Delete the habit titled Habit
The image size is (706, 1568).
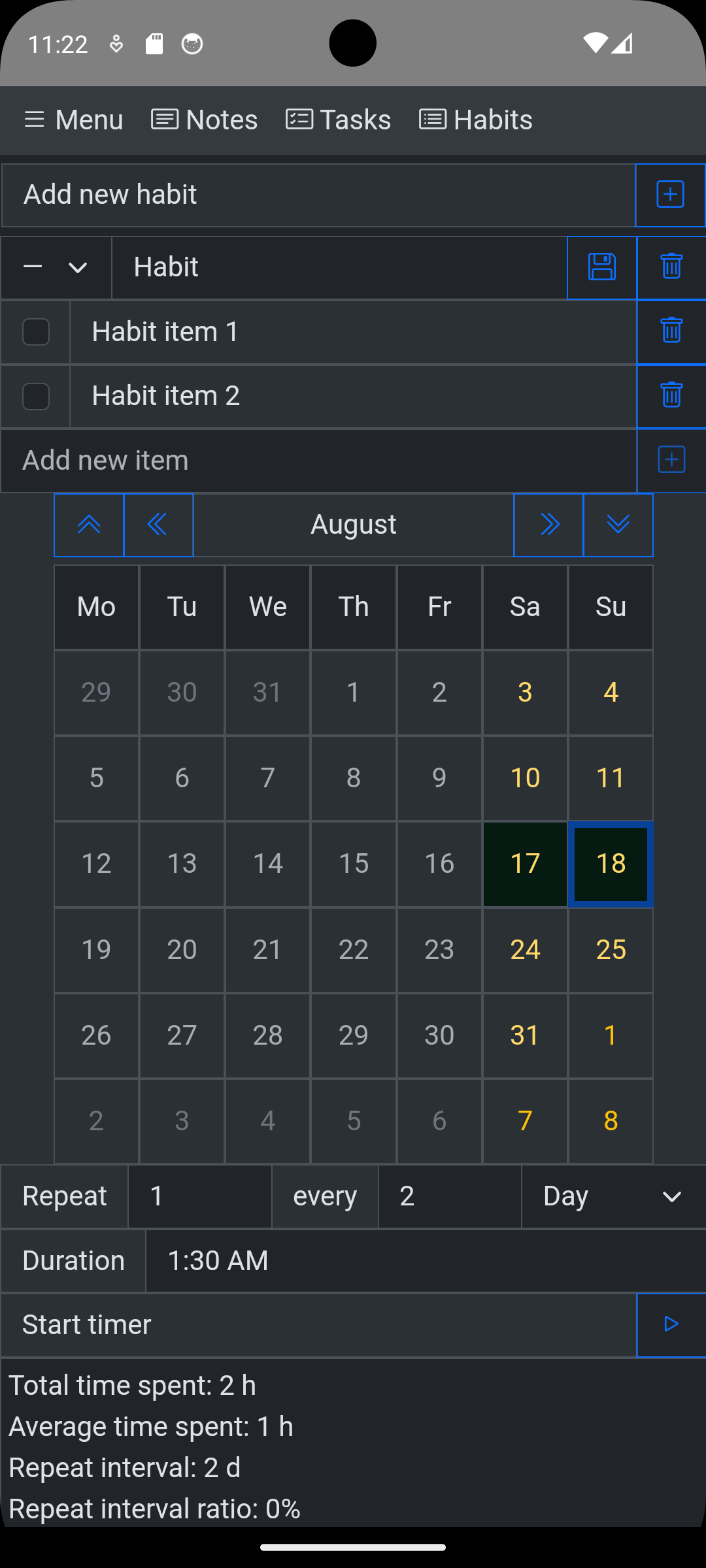coord(671,267)
